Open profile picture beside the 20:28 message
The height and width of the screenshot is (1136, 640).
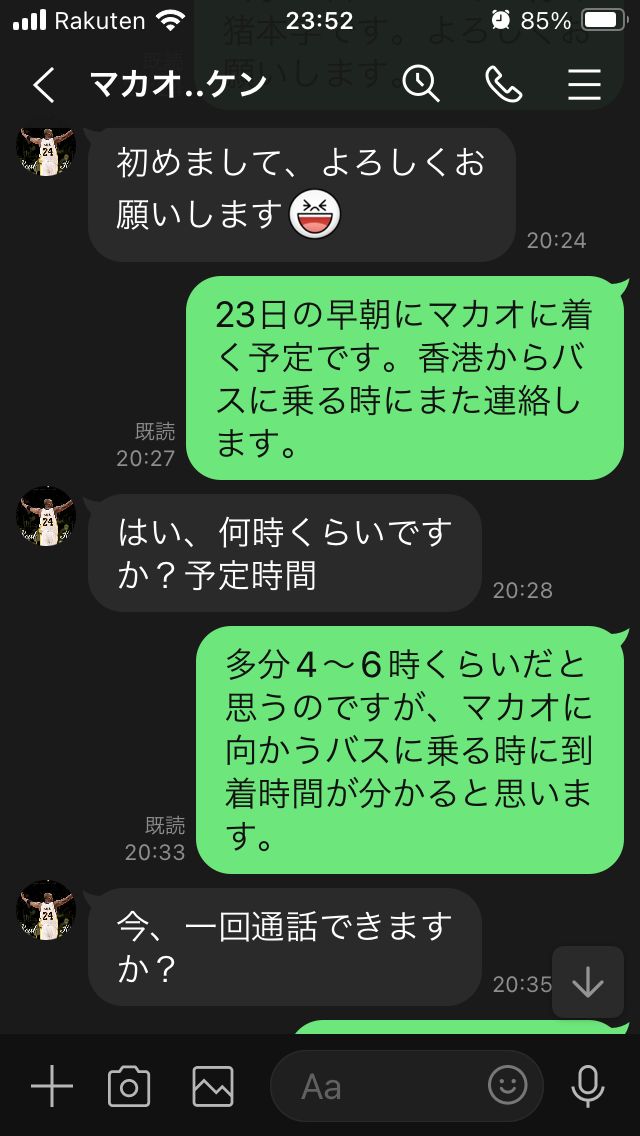46,516
